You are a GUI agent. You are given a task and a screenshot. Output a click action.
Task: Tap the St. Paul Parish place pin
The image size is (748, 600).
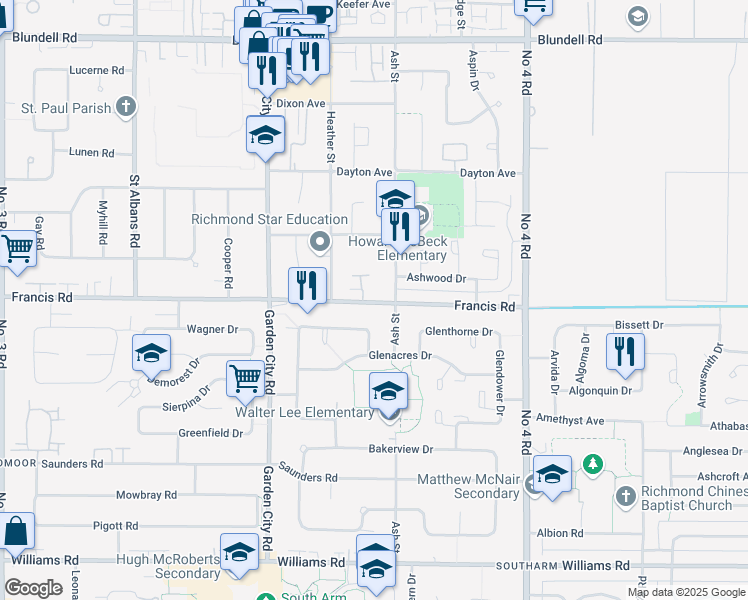tap(125, 107)
